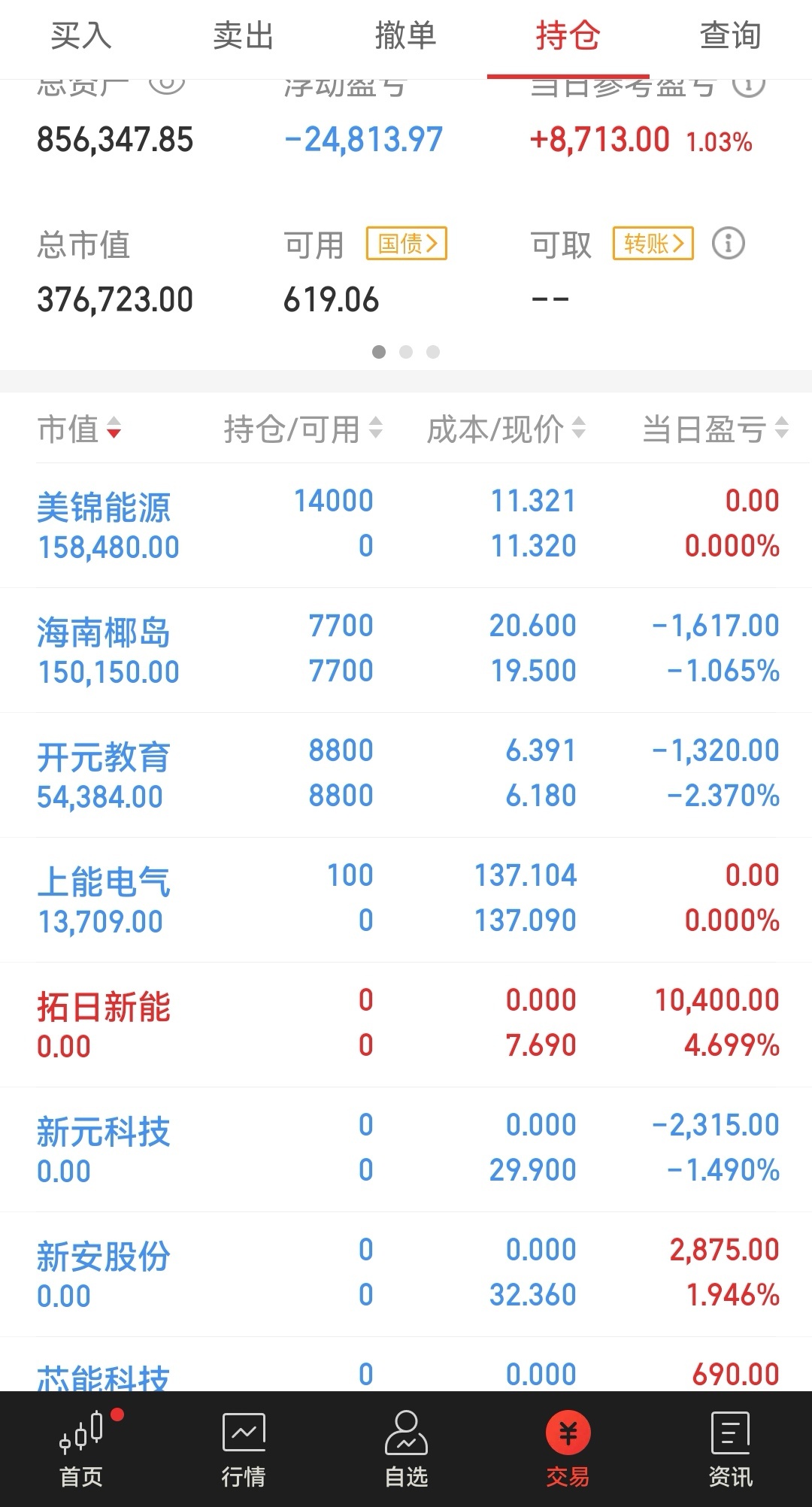Sort holdings by 成本/现价

[506, 429]
